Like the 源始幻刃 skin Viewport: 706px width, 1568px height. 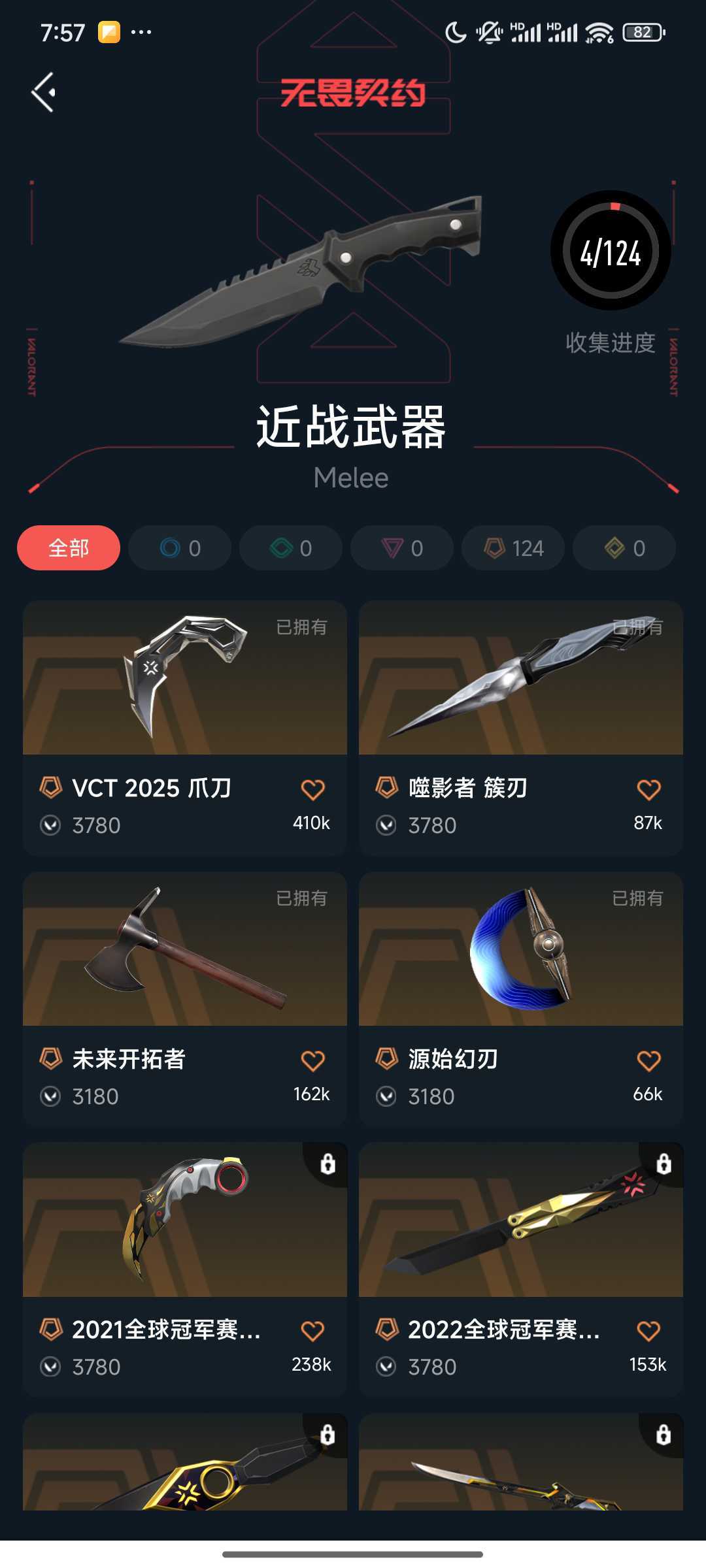[648, 1060]
